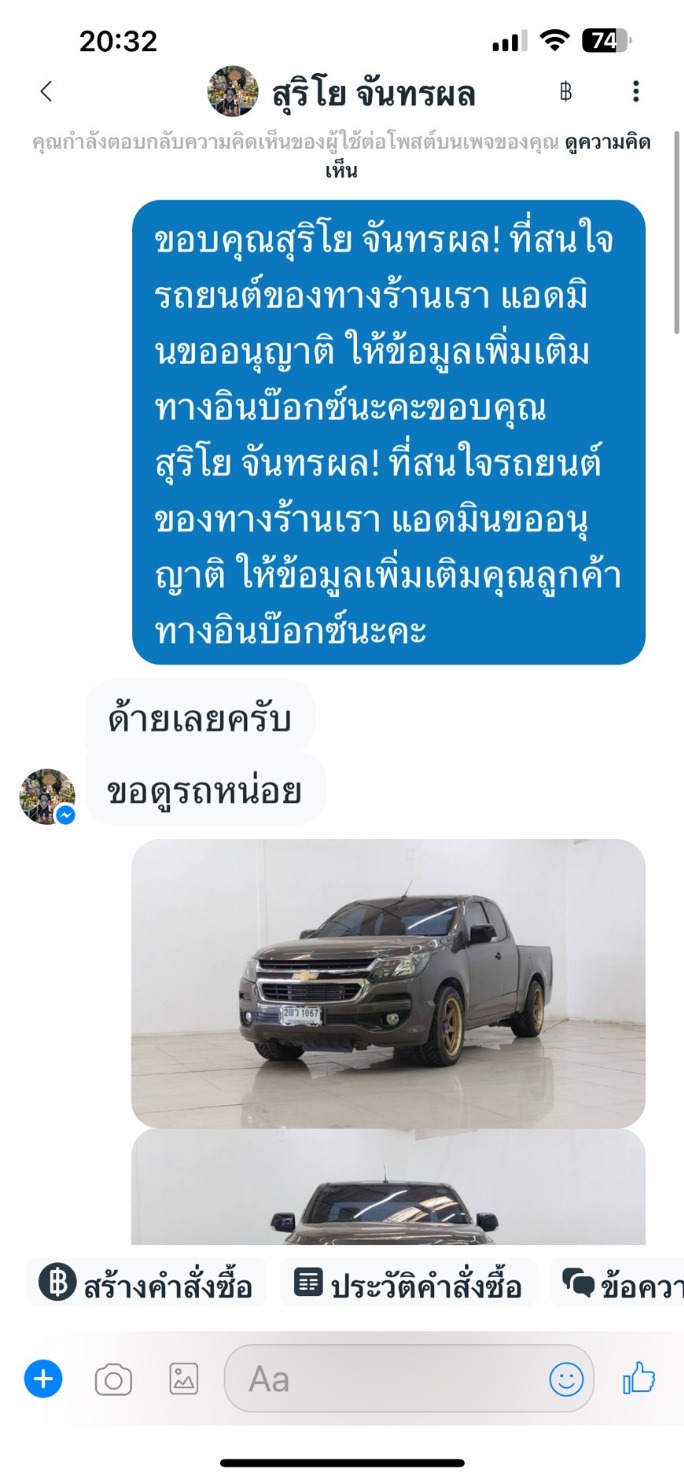This screenshot has width=684, height=1480.
Task: Open the emoji smiley picker
Action: [566, 1380]
